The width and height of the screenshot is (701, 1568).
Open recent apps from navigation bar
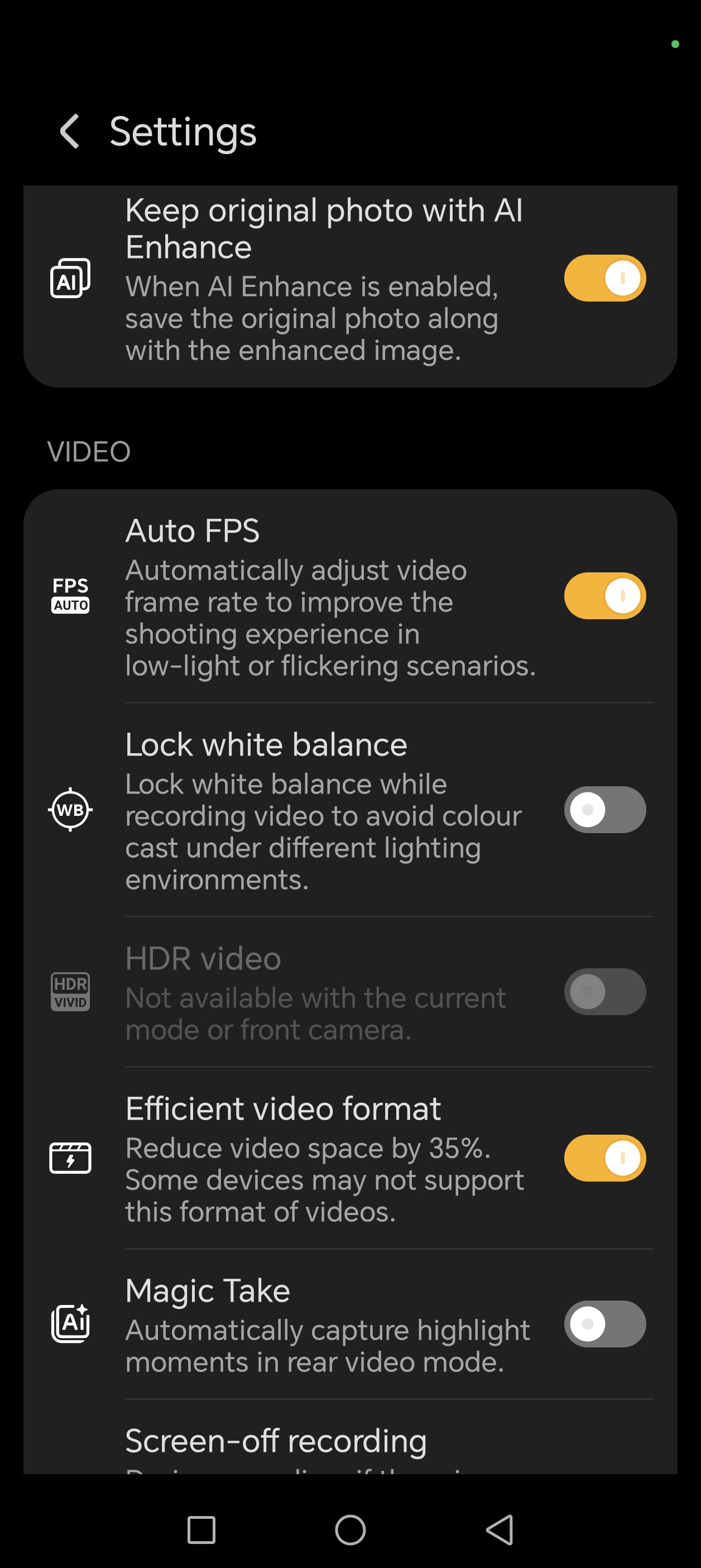201,1530
